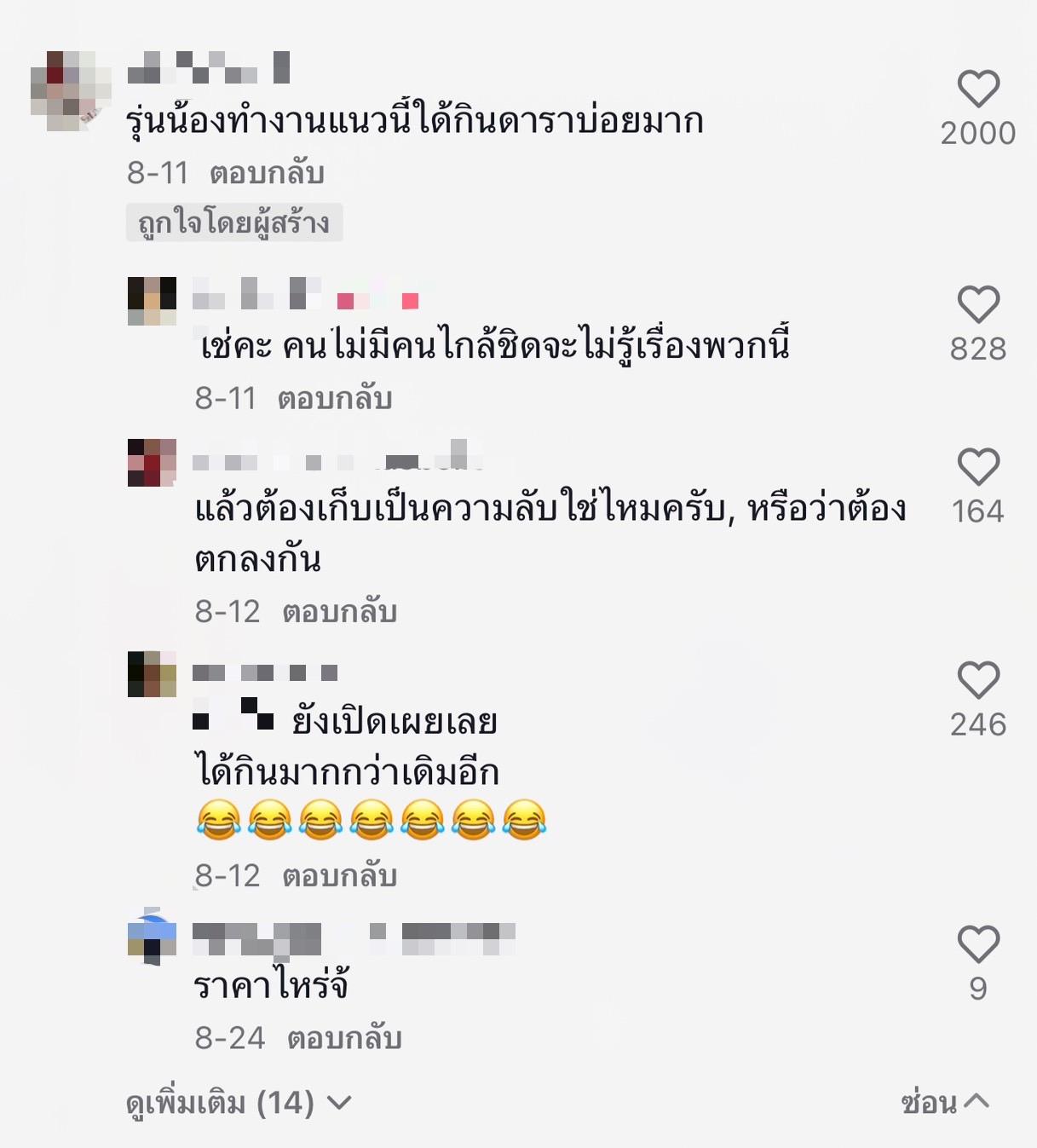
Task: Reply to the comment "ได้กินมากกว่าเดิมอีก"
Action: pos(339,875)
